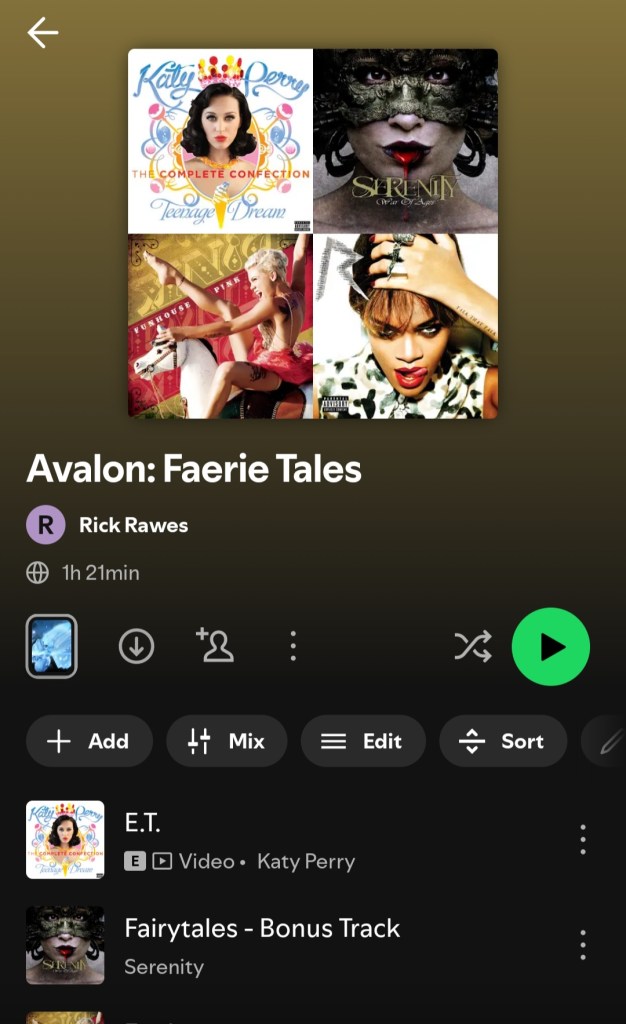Play the playlist with the green button
The image size is (626, 1024).
(x=551, y=647)
